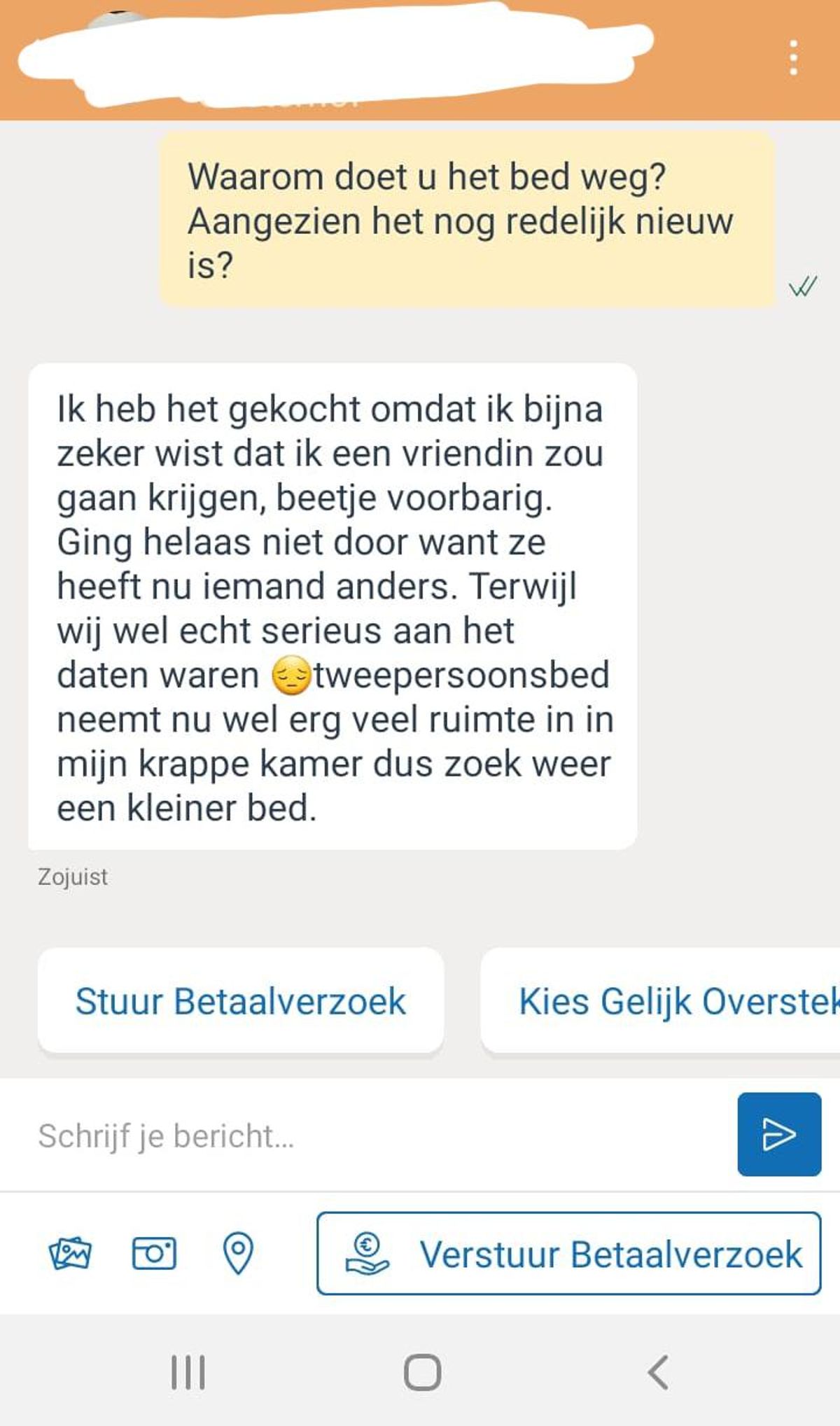
Task: Tap the Stuur Betaalverzoek quick reply
Action: coord(241,1000)
